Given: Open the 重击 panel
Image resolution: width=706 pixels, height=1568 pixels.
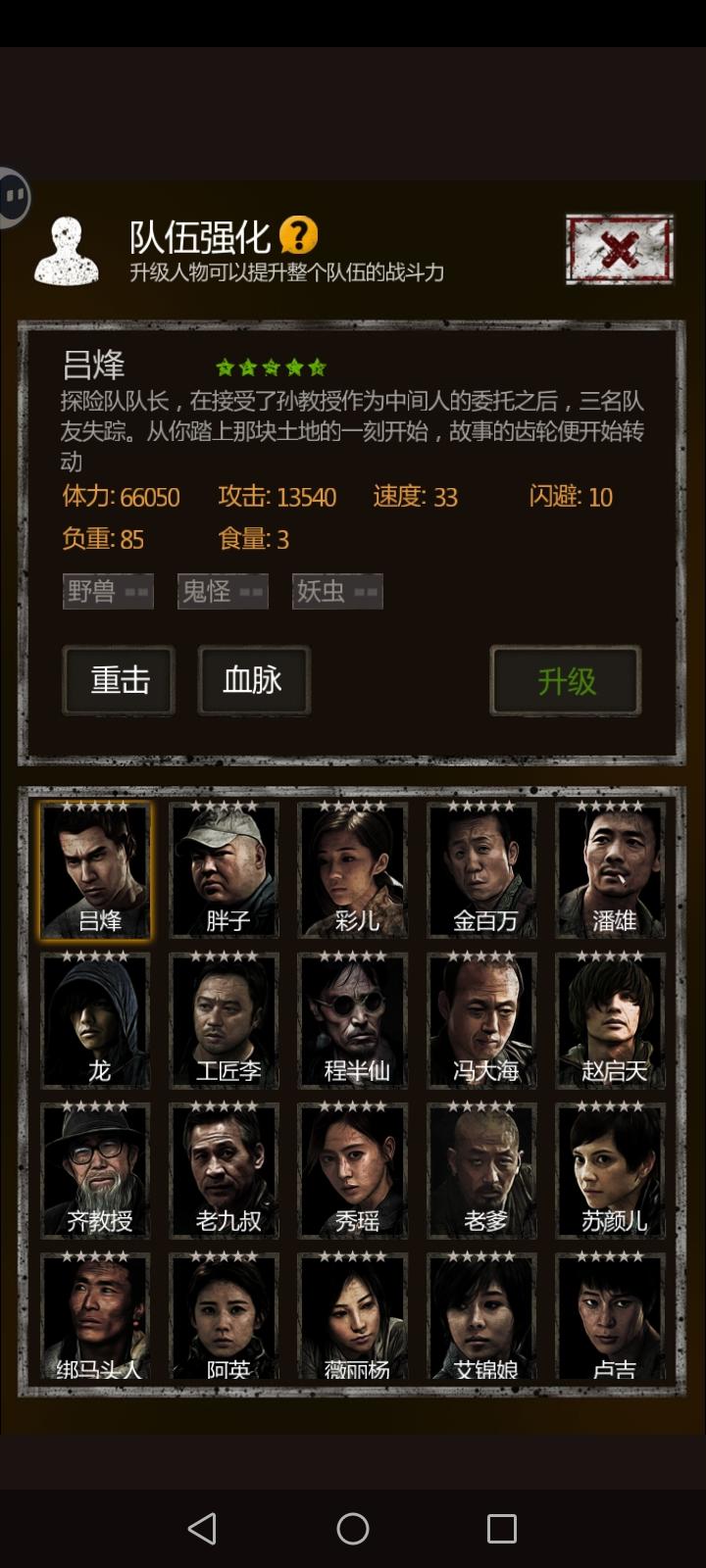Looking at the screenshot, I should [x=119, y=680].
